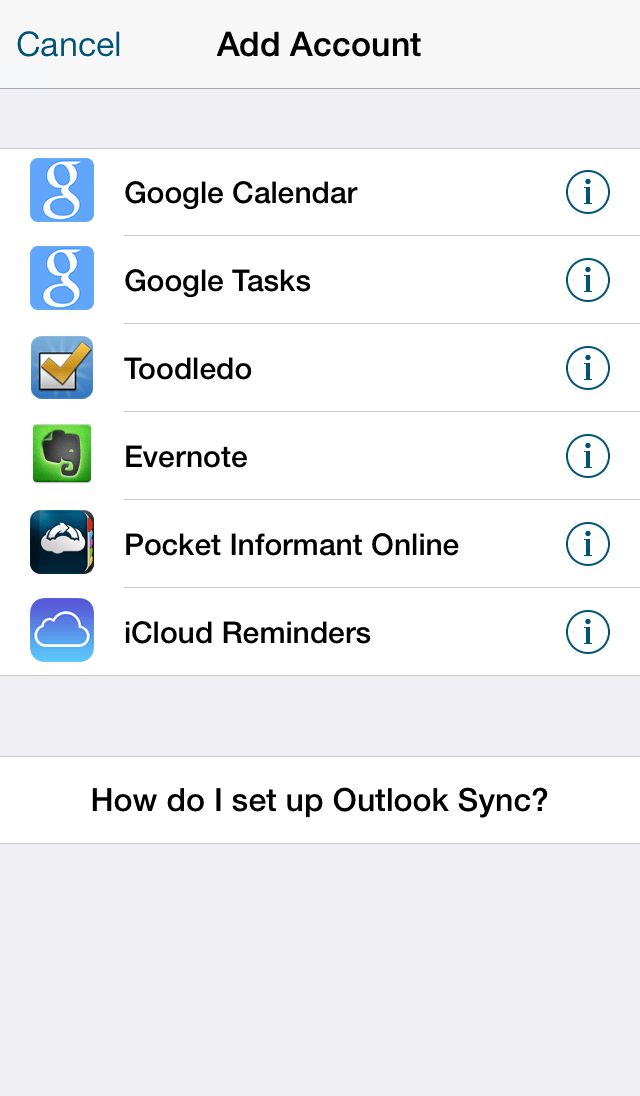The height and width of the screenshot is (1096, 640).
Task: See details for Pocket Informant Online
Action: (x=588, y=544)
